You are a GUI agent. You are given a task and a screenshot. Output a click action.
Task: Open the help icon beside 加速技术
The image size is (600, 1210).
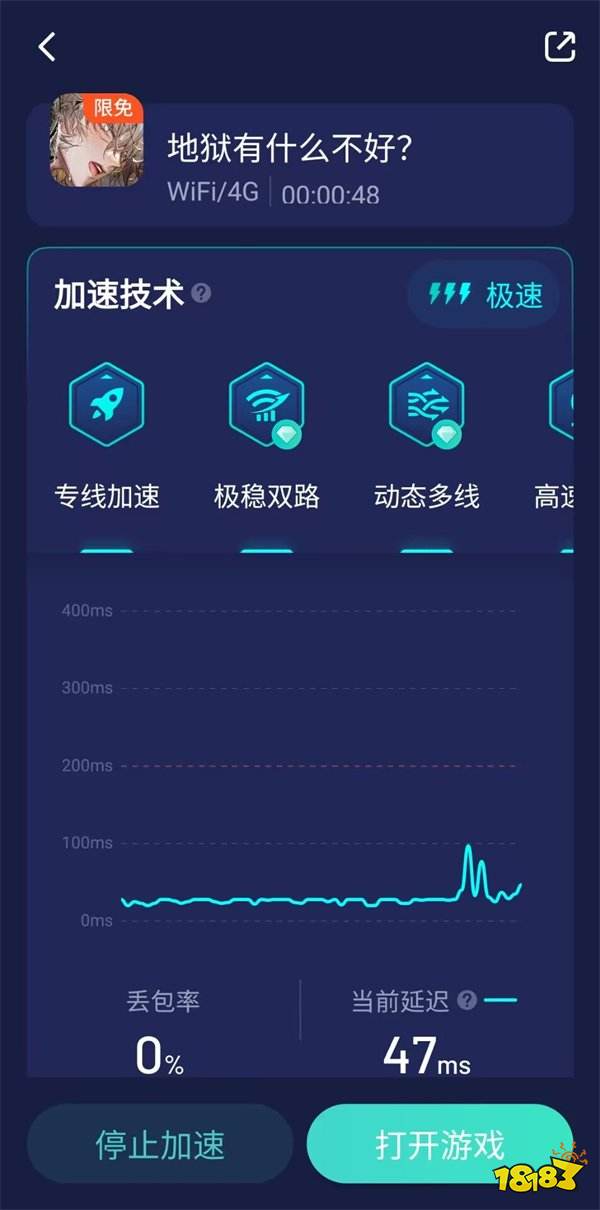201,294
